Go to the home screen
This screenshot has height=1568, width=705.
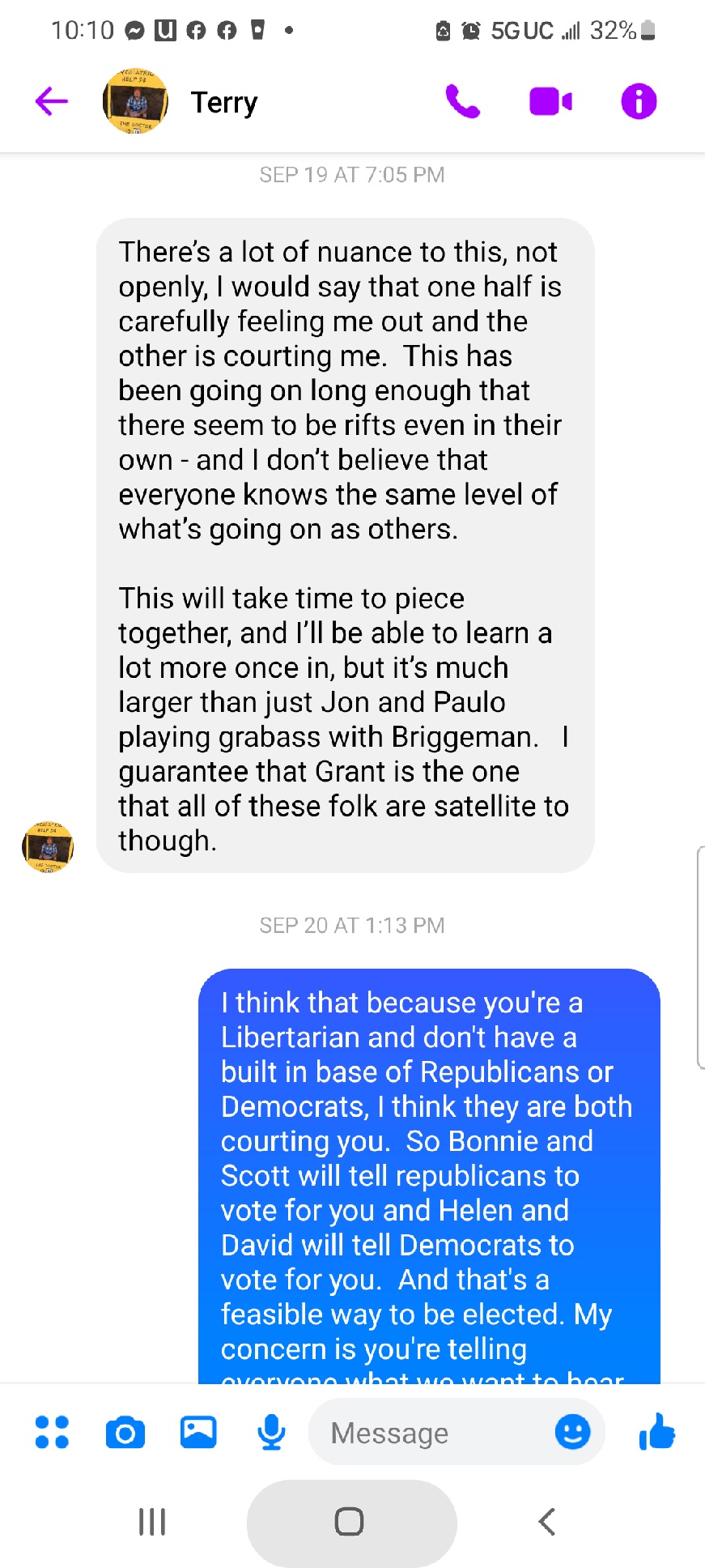pyautogui.click(x=350, y=1522)
